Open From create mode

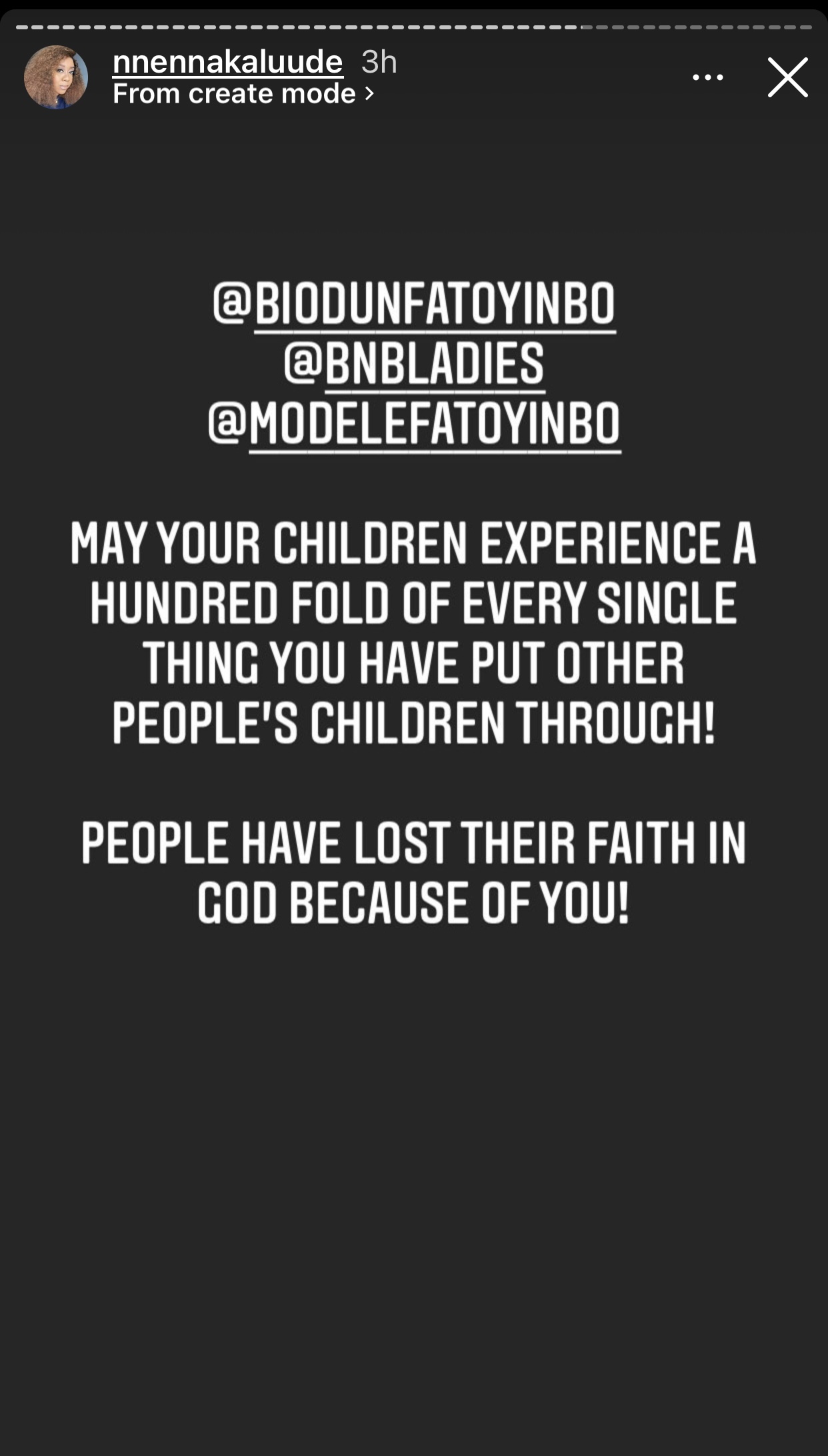click(243, 94)
